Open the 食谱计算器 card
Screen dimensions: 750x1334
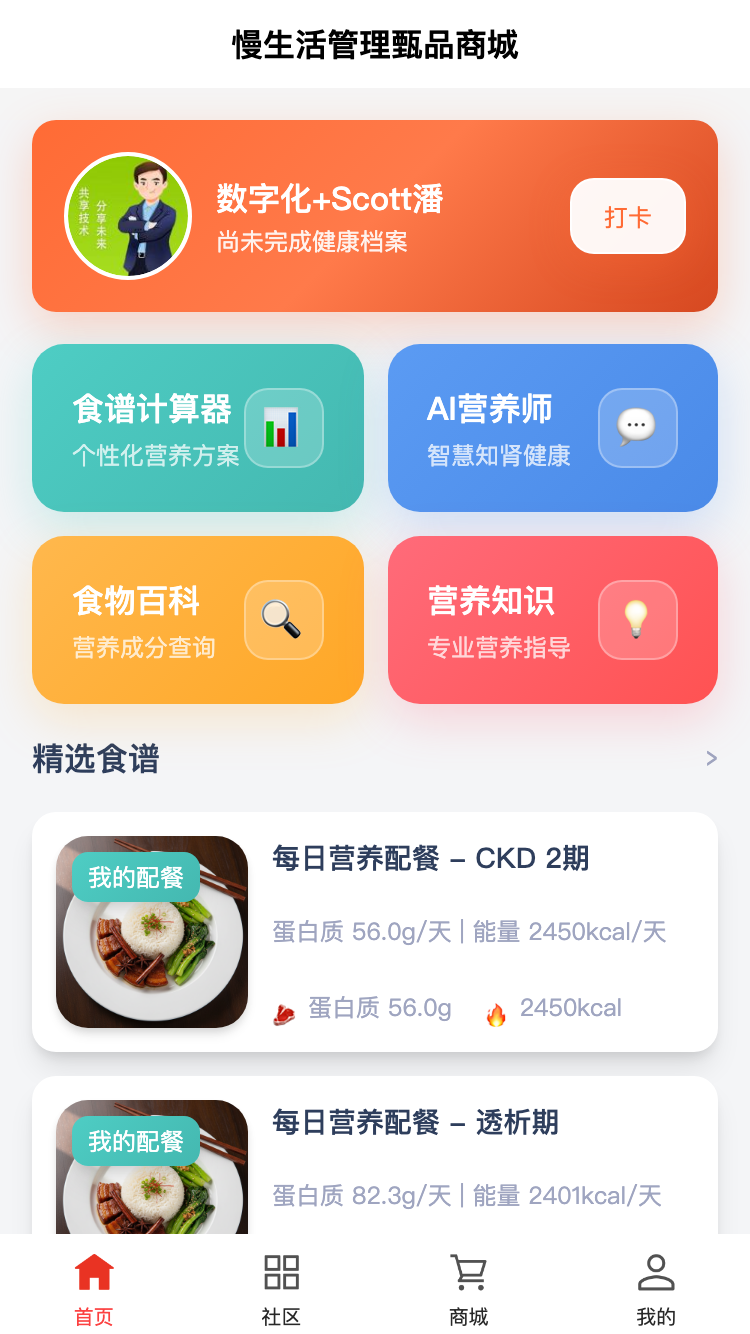(197, 428)
